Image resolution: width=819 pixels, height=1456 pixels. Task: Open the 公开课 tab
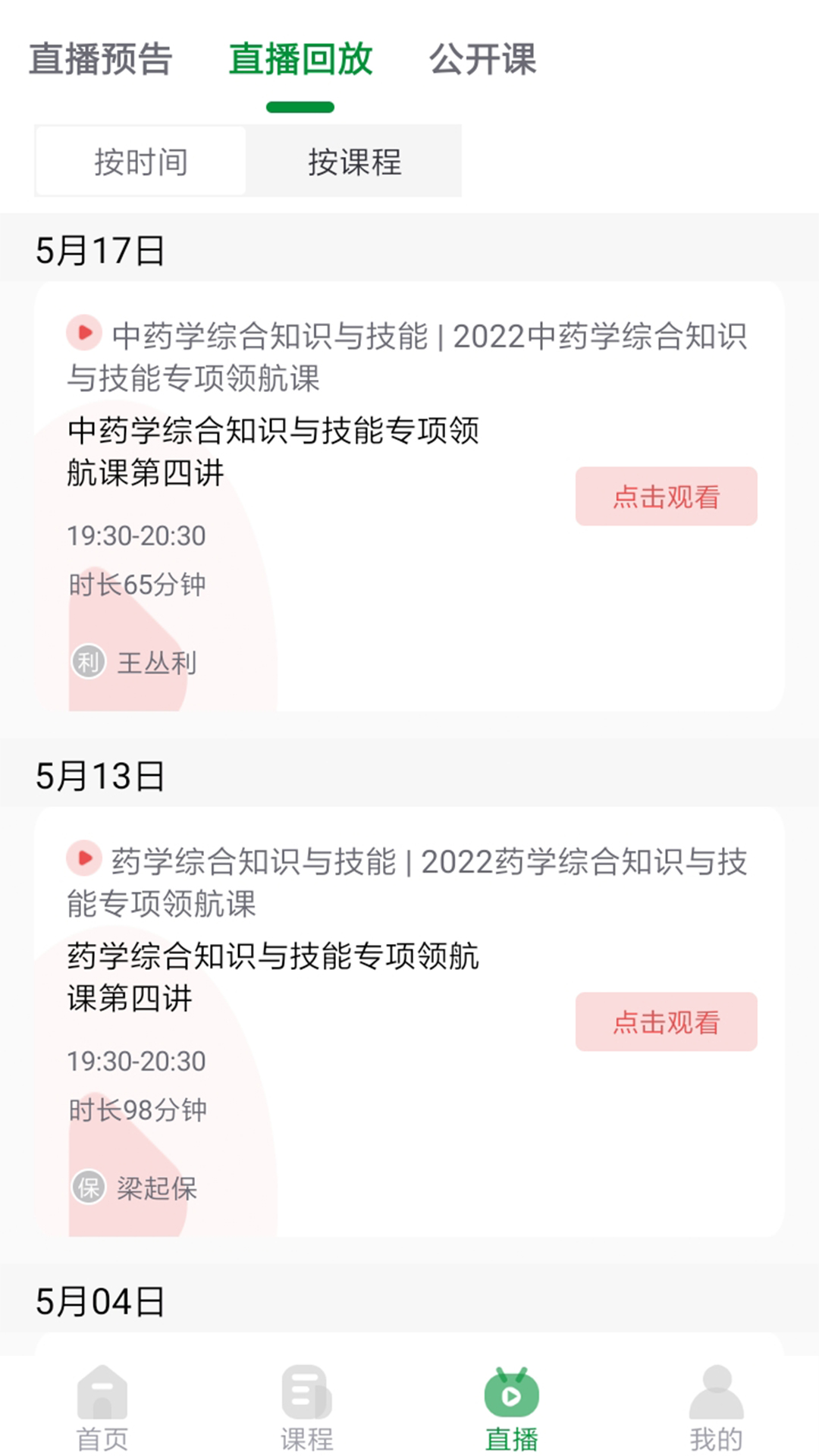tap(483, 59)
